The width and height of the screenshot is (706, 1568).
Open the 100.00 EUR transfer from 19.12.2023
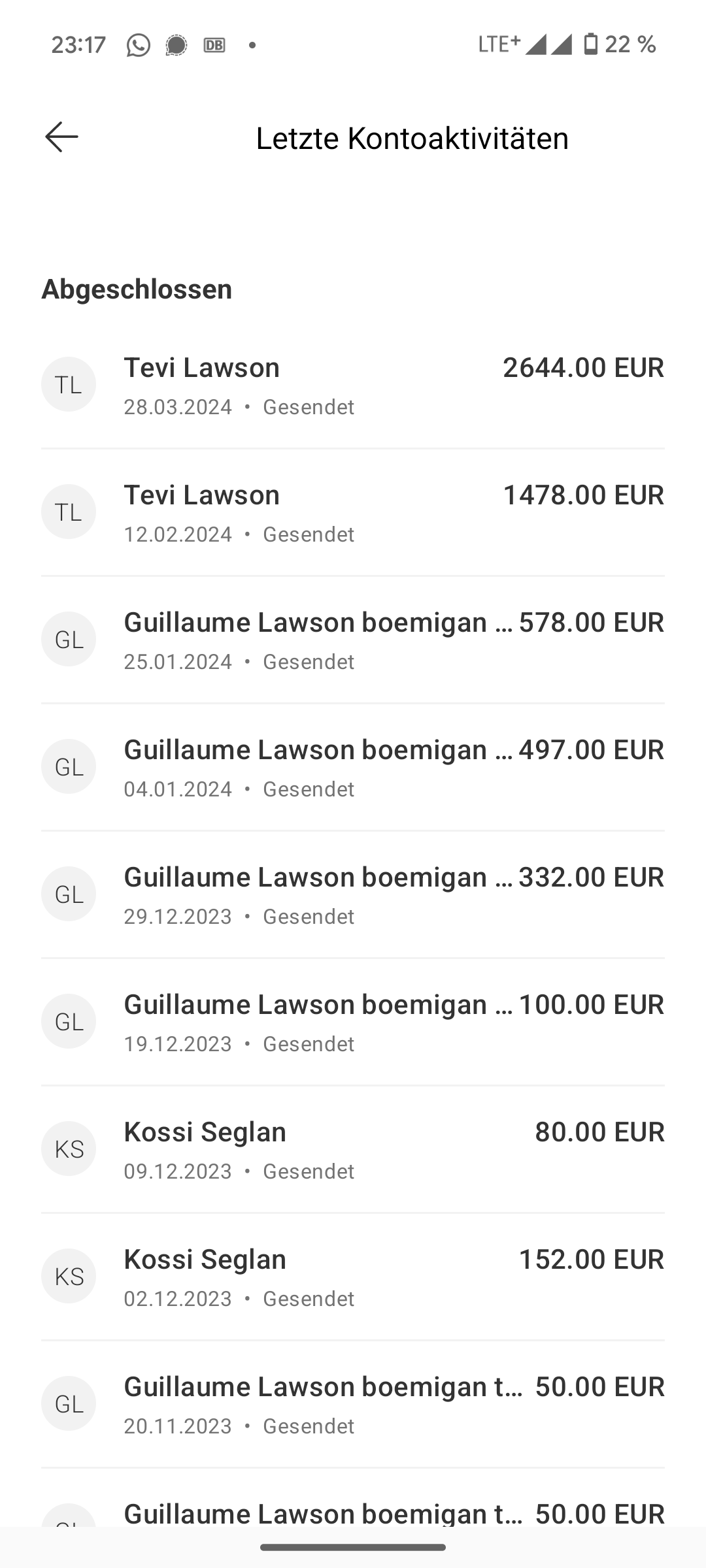[x=353, y=1022]
